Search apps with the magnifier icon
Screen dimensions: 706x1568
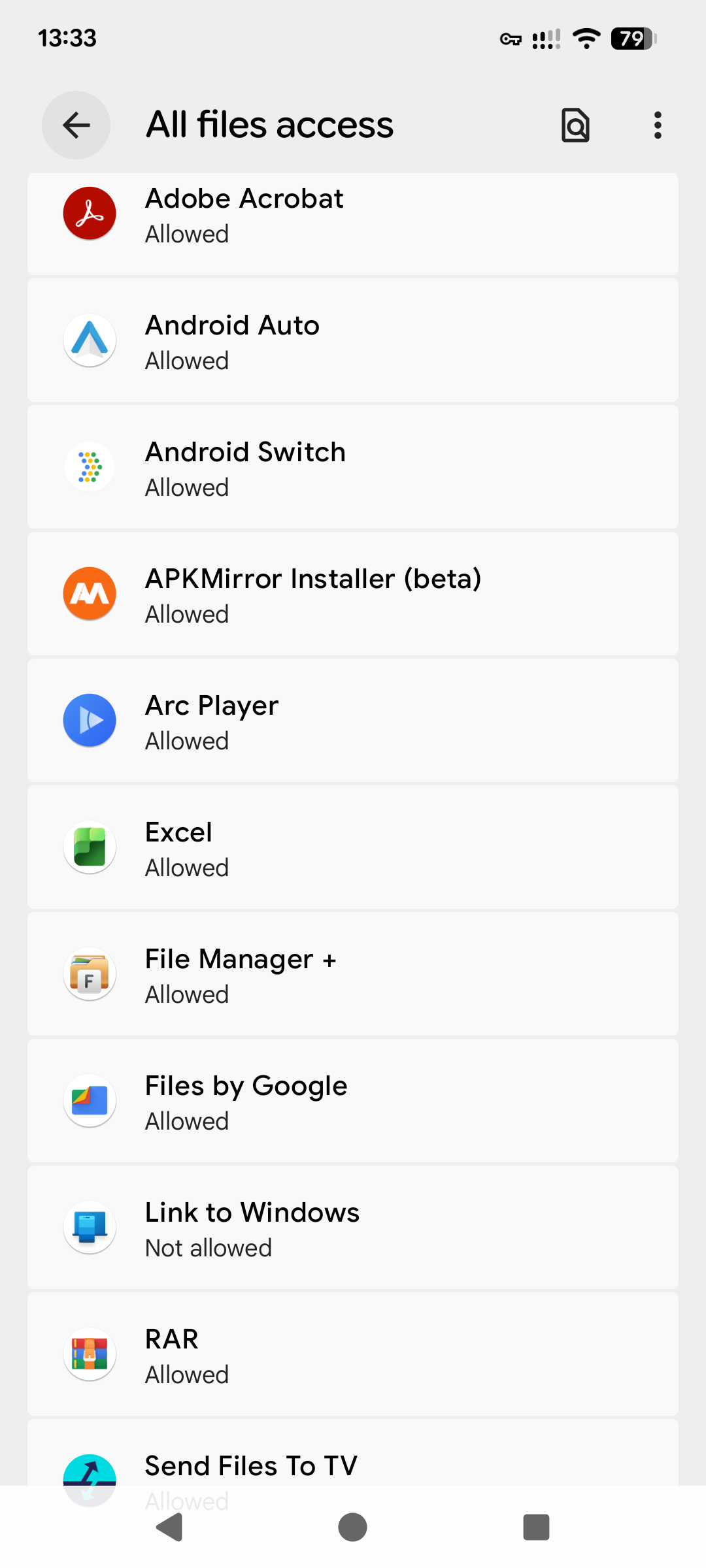click(575, 125)
